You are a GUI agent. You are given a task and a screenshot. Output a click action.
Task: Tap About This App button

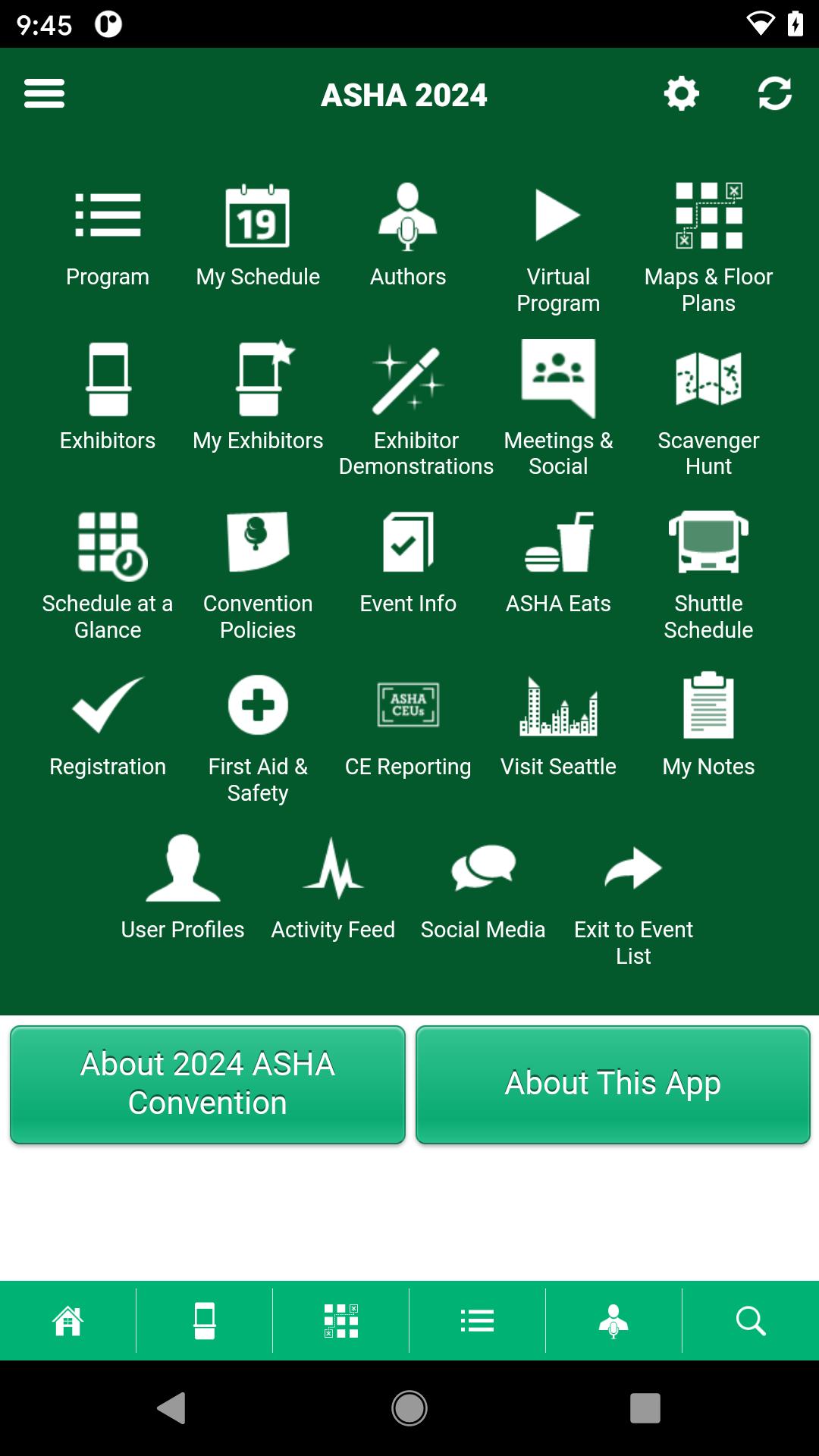[x=613, y=1084]
